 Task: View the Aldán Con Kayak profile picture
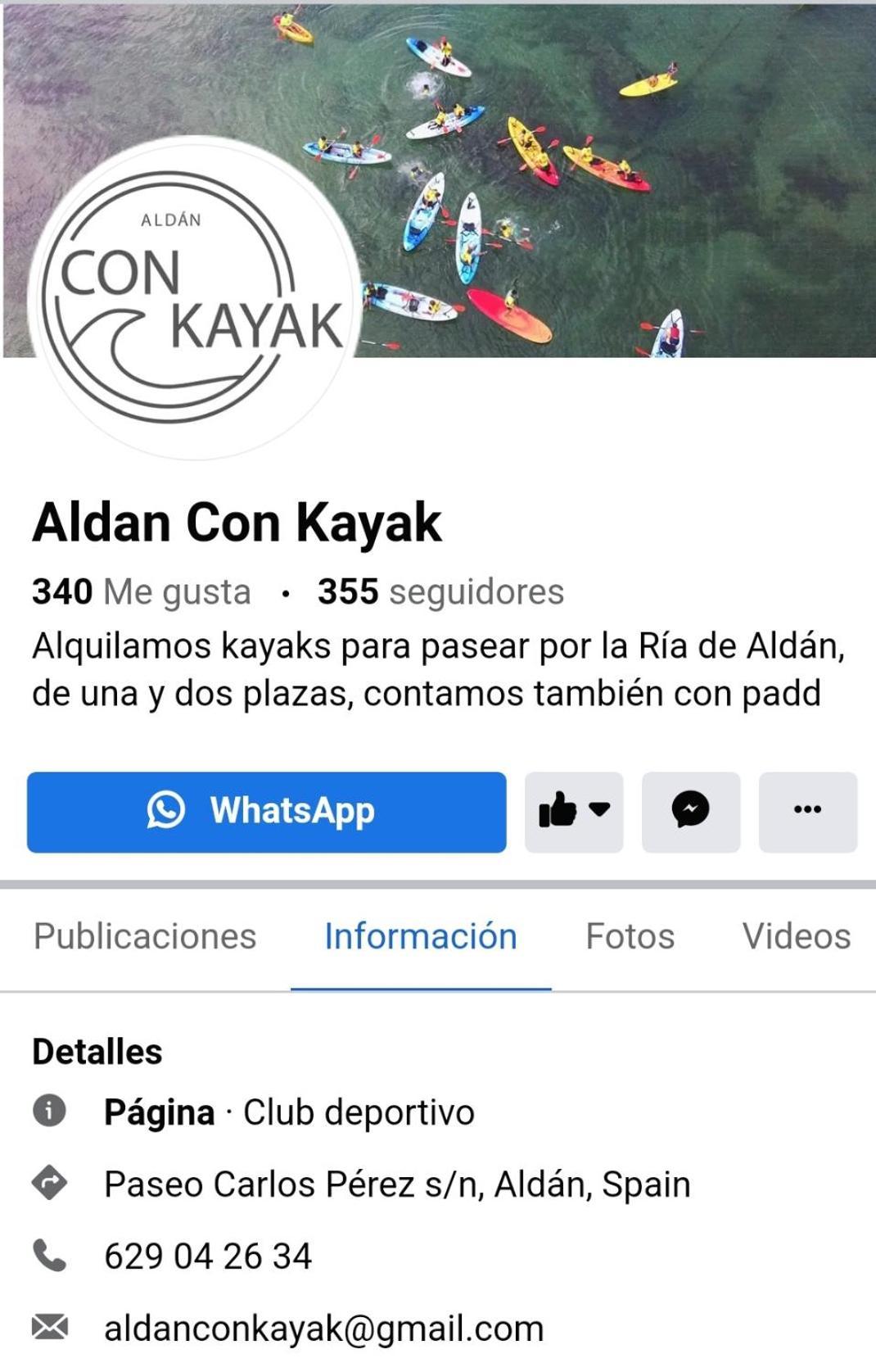tap(195, 298)
